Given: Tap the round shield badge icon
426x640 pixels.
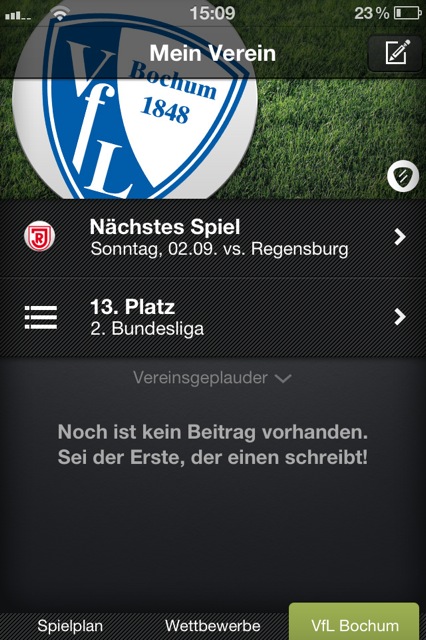Looking at the screenshot, I should pos(403,176).
